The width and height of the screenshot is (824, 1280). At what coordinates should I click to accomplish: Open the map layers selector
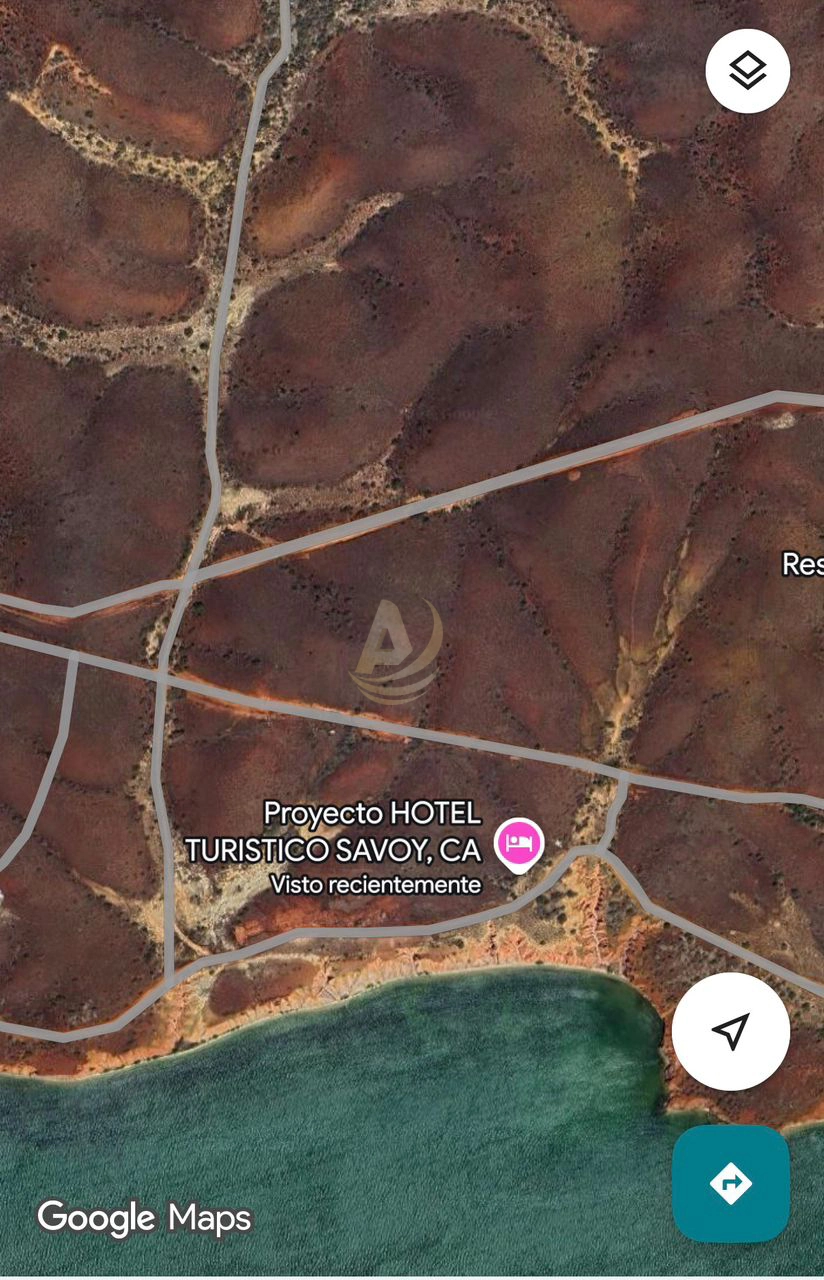point(747,71)
